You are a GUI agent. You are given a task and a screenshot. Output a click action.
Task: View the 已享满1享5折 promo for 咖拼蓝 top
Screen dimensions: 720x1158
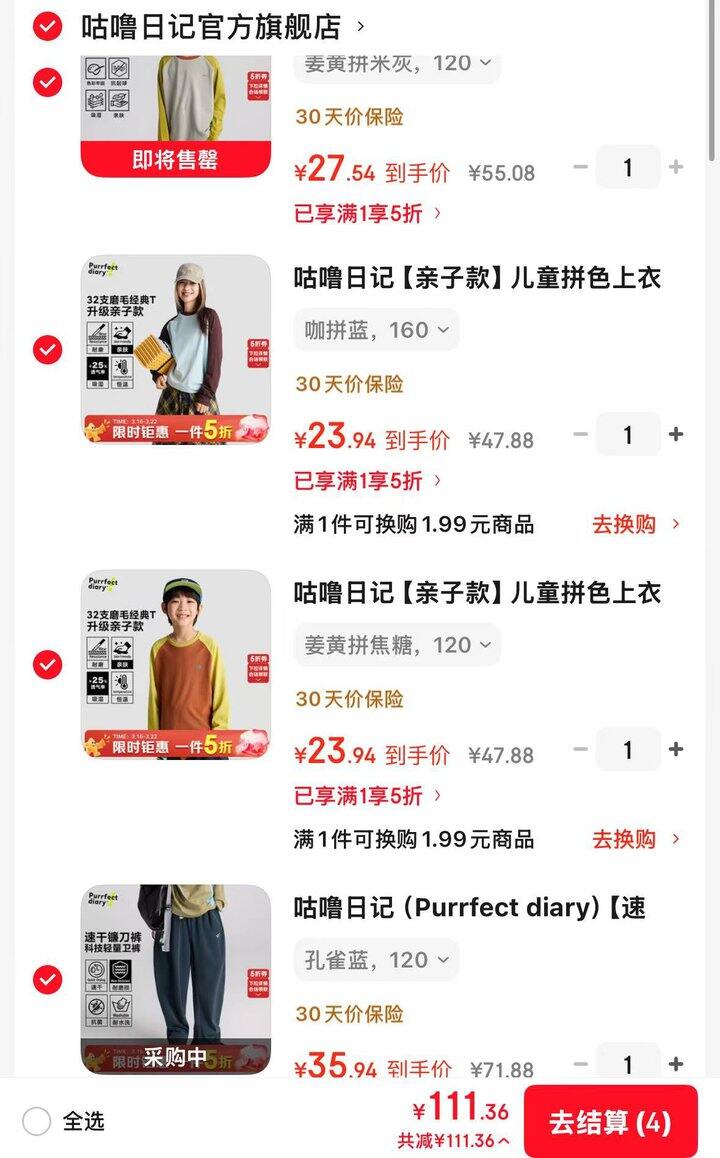click(367, 481)
